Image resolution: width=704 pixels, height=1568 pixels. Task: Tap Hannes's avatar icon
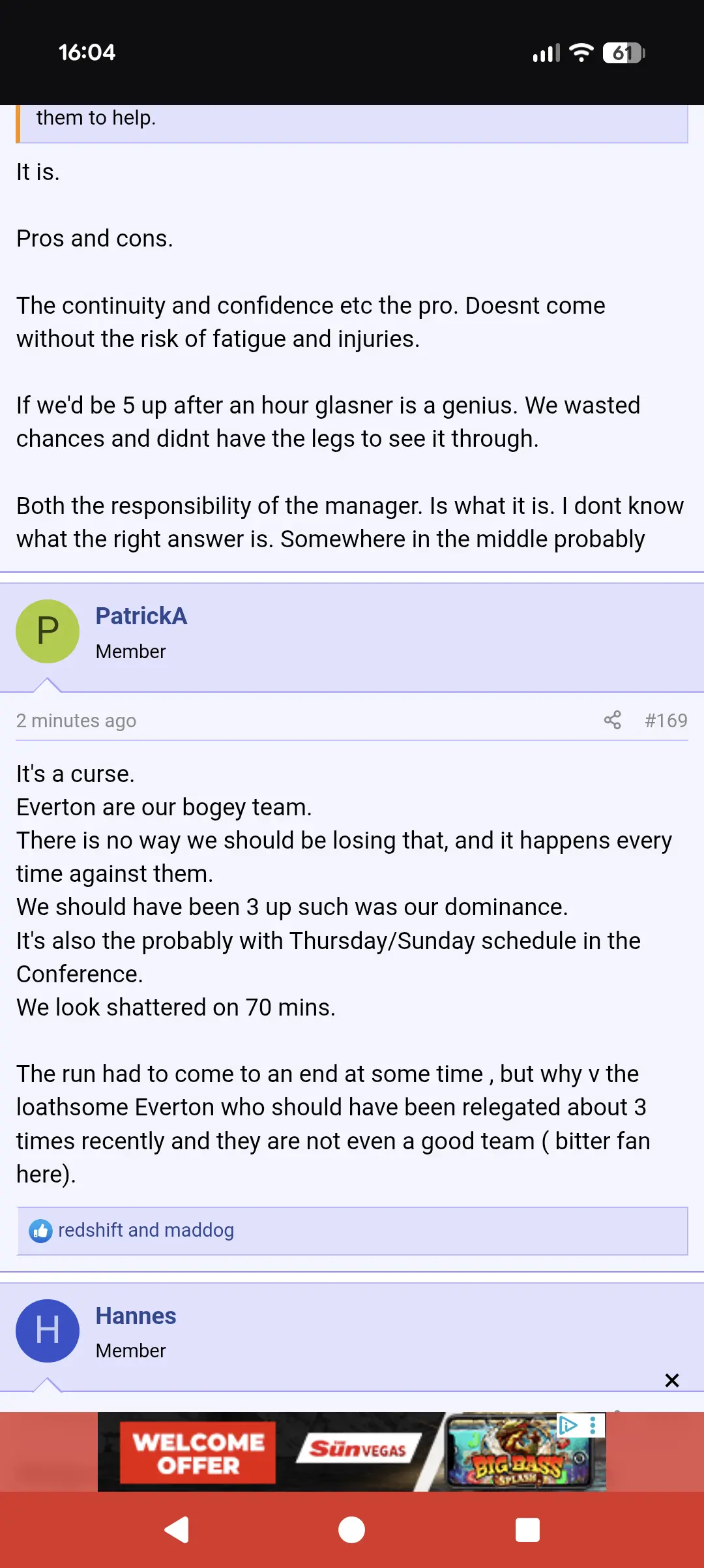[48, 1331]
